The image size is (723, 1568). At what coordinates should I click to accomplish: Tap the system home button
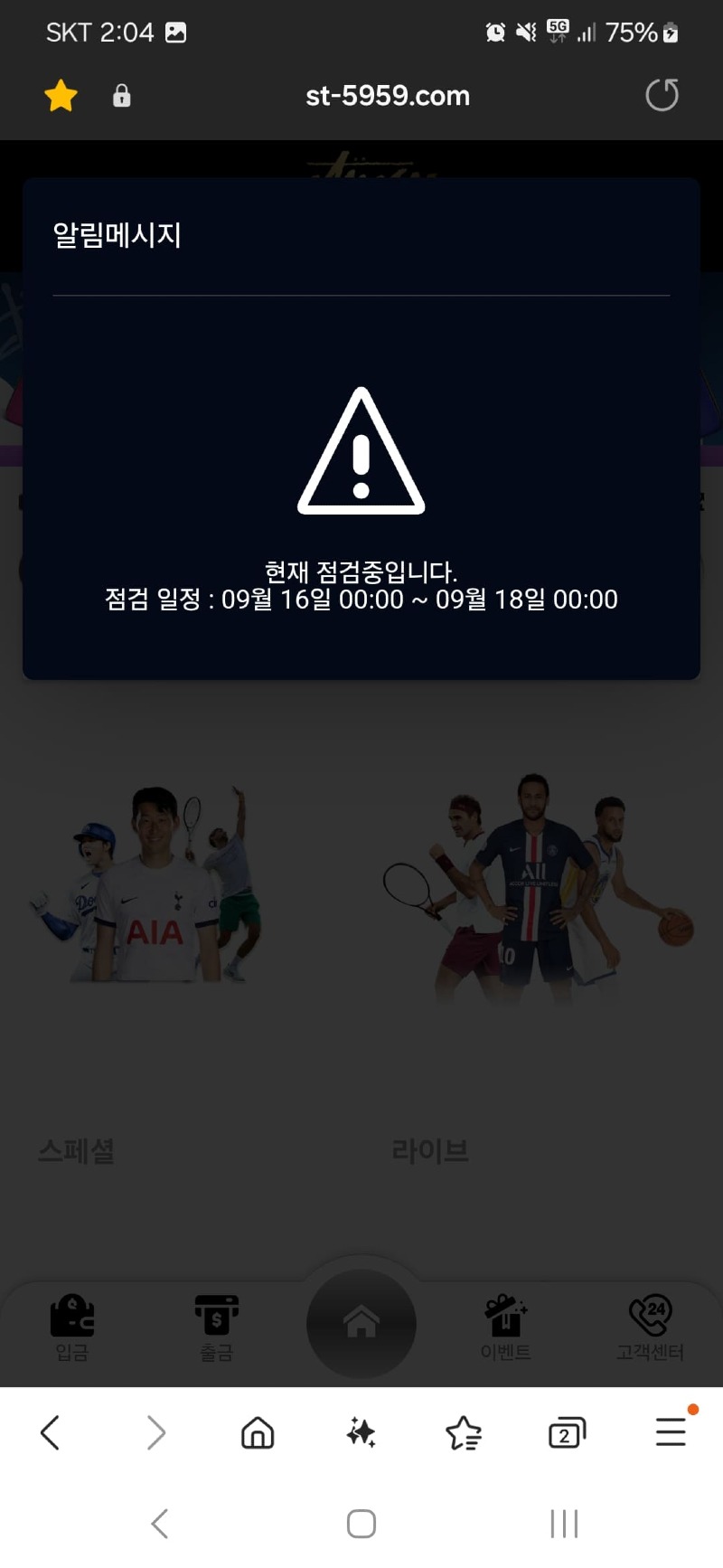pos(361,1524)
